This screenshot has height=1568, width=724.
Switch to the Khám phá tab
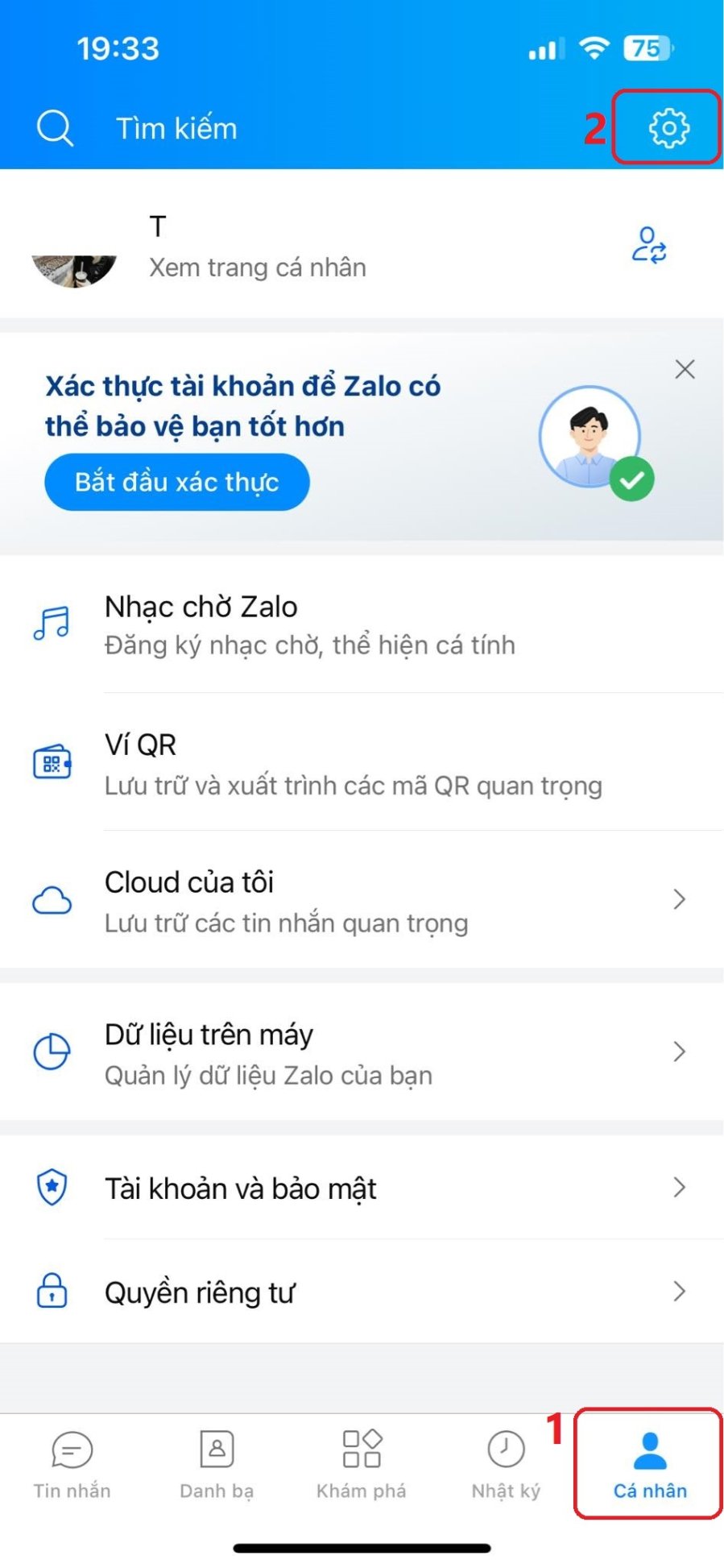[362, 1464]
